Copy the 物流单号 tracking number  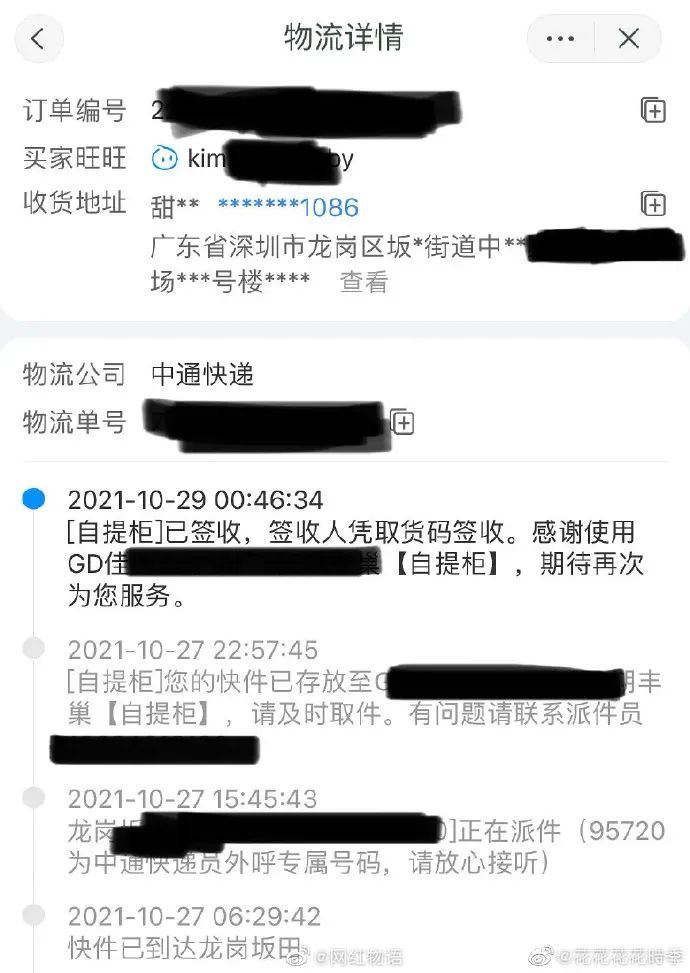point(401,422)
